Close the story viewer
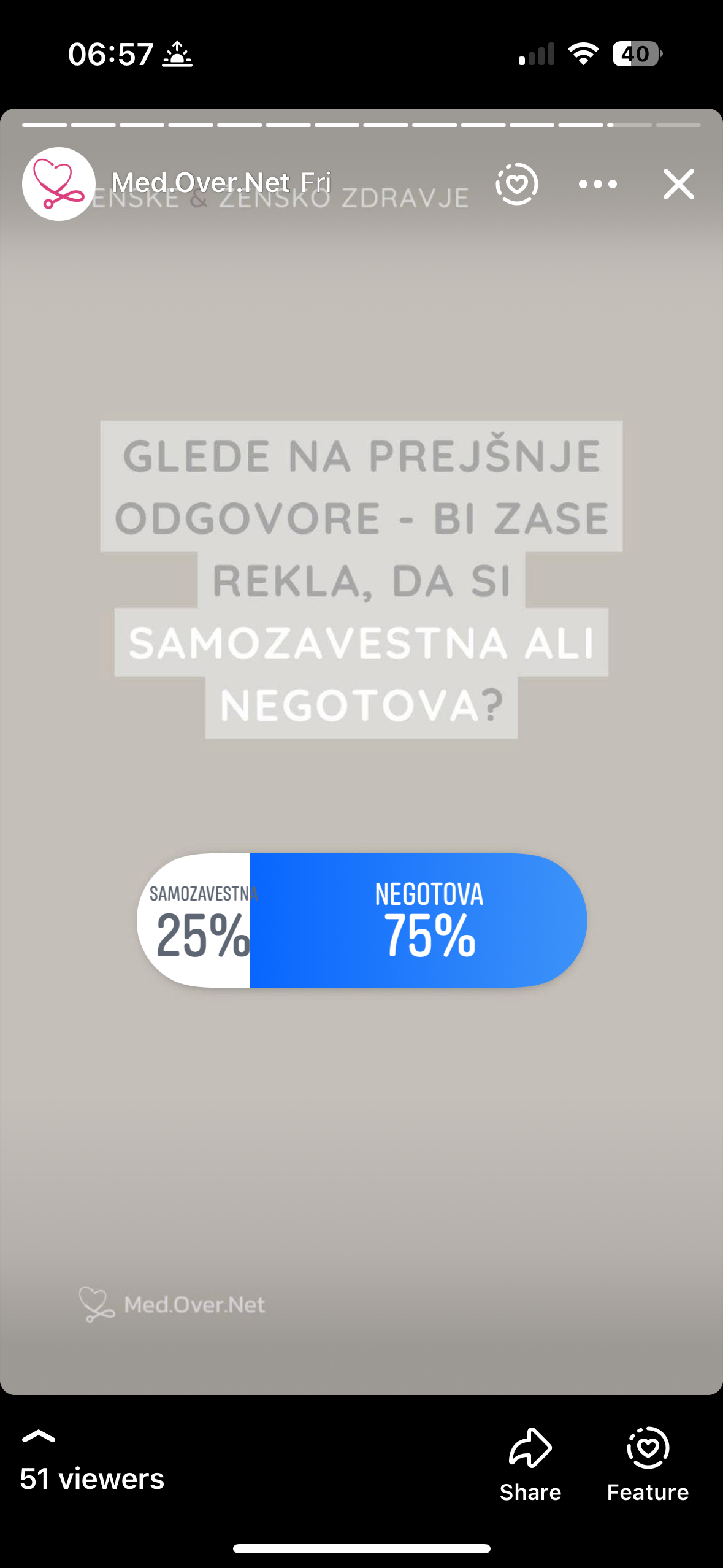 tap(678, 184)
